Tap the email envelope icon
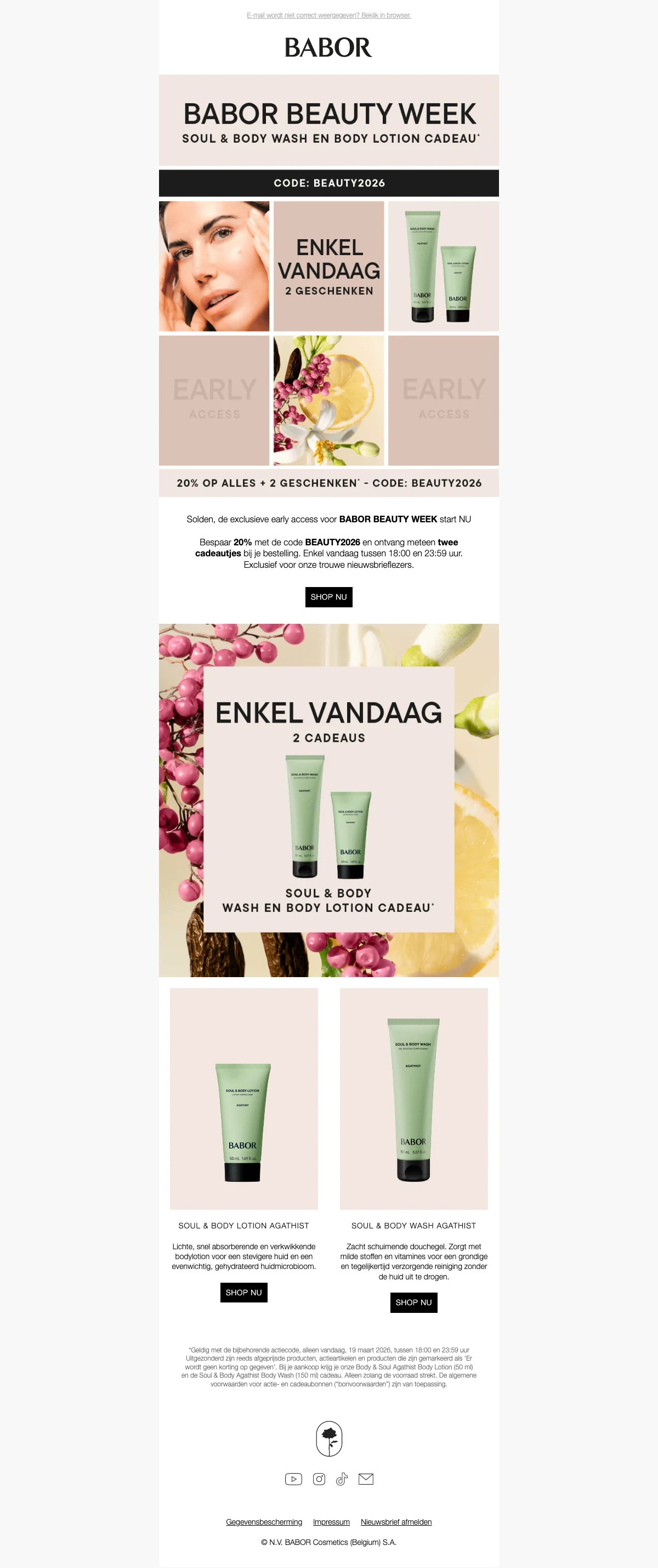This screenshot has height=1568, width=658. tap(366, 1479)
